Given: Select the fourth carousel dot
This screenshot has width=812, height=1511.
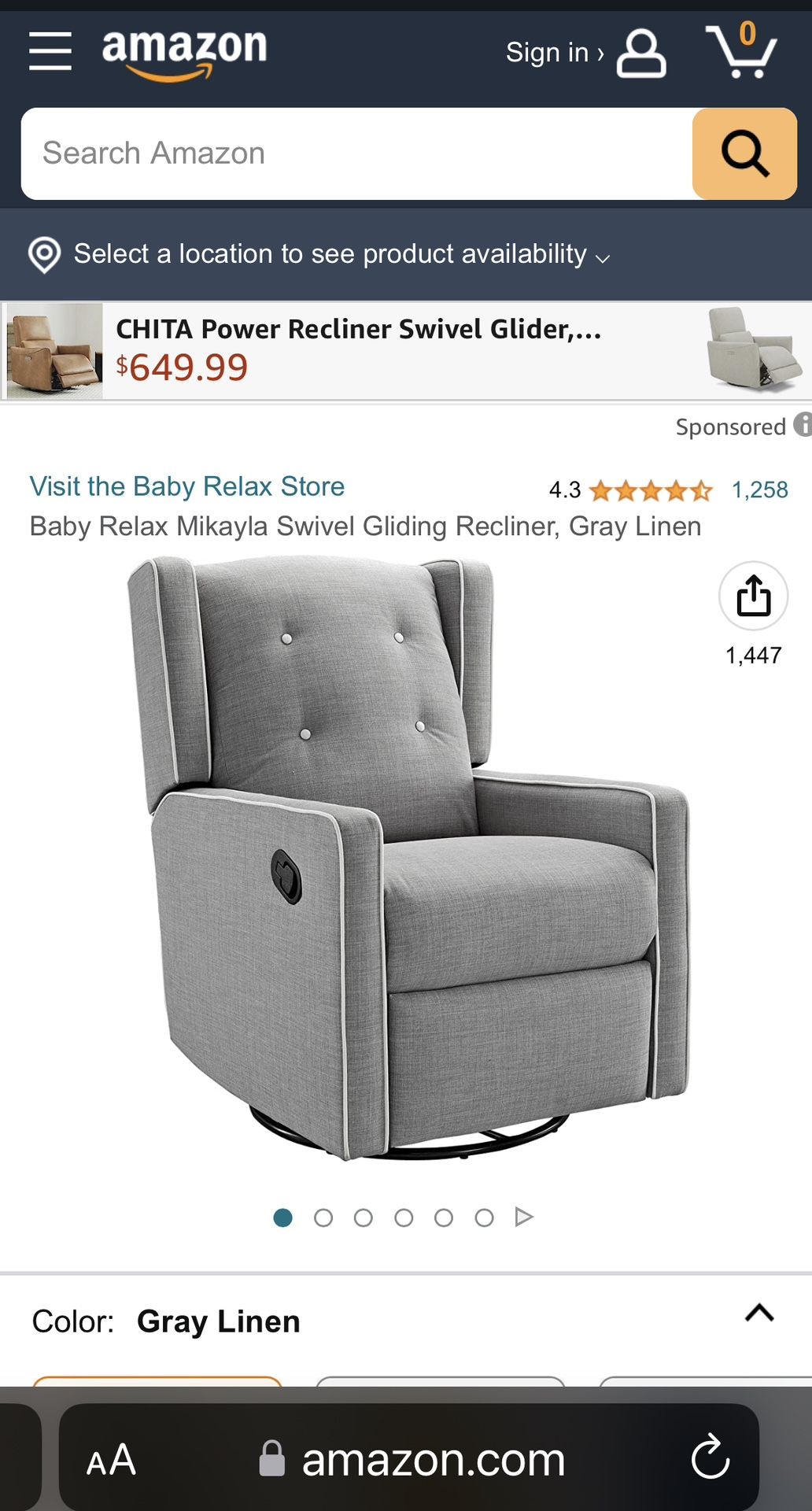Looking at the screenshot, I should point(405,1216).
